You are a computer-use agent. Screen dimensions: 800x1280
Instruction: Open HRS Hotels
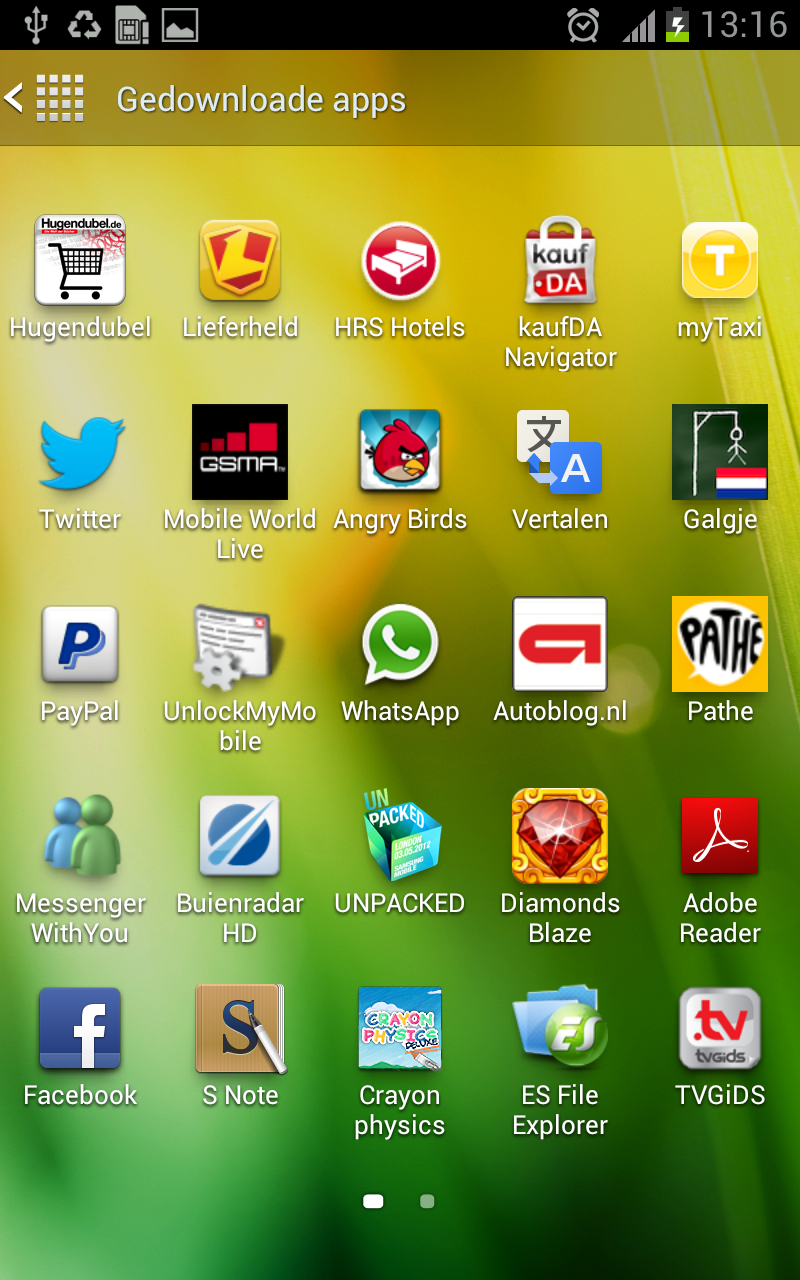[x=400, y=262]
